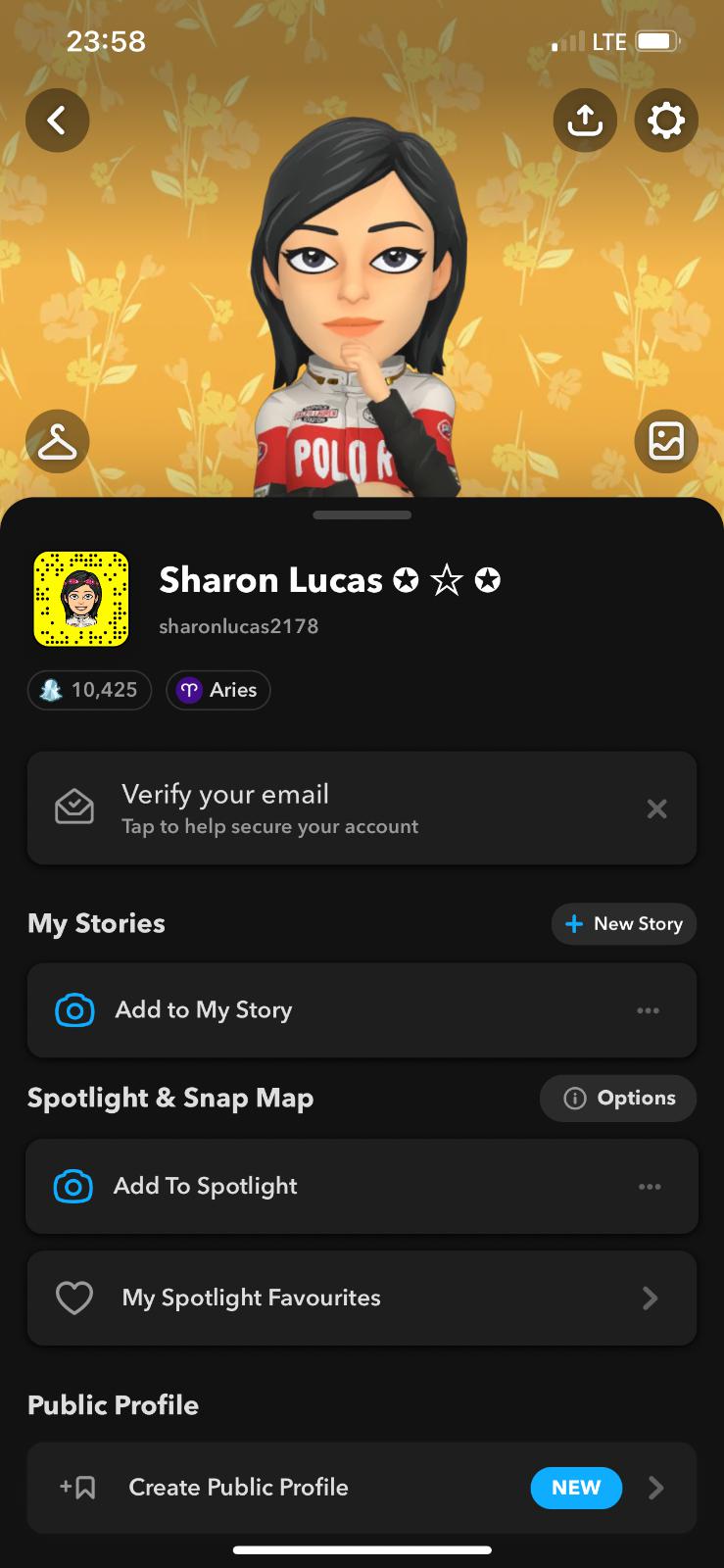Change profile background with the image icon
The image size is (724, 1568).
(666, 441)
